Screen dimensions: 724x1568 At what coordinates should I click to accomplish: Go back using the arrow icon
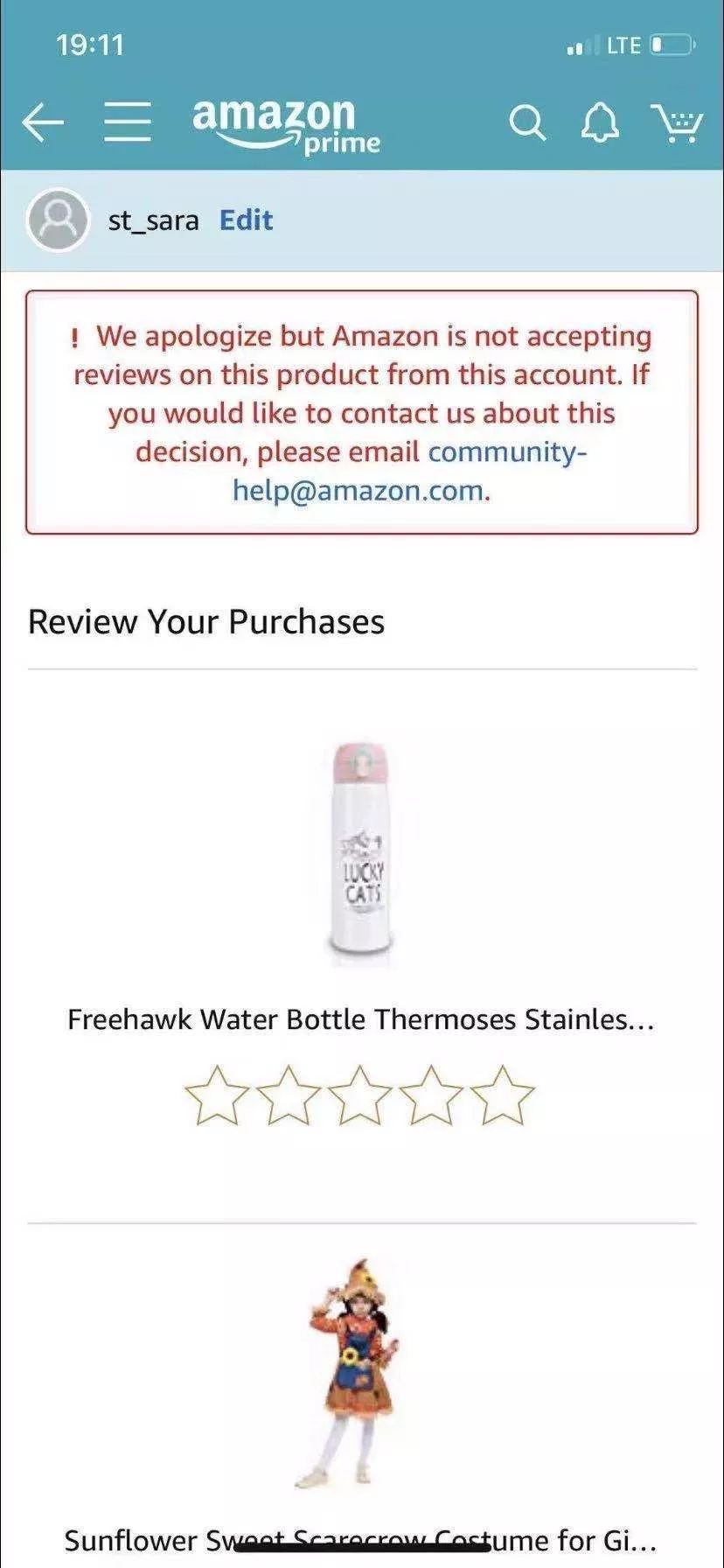point(43,122)
